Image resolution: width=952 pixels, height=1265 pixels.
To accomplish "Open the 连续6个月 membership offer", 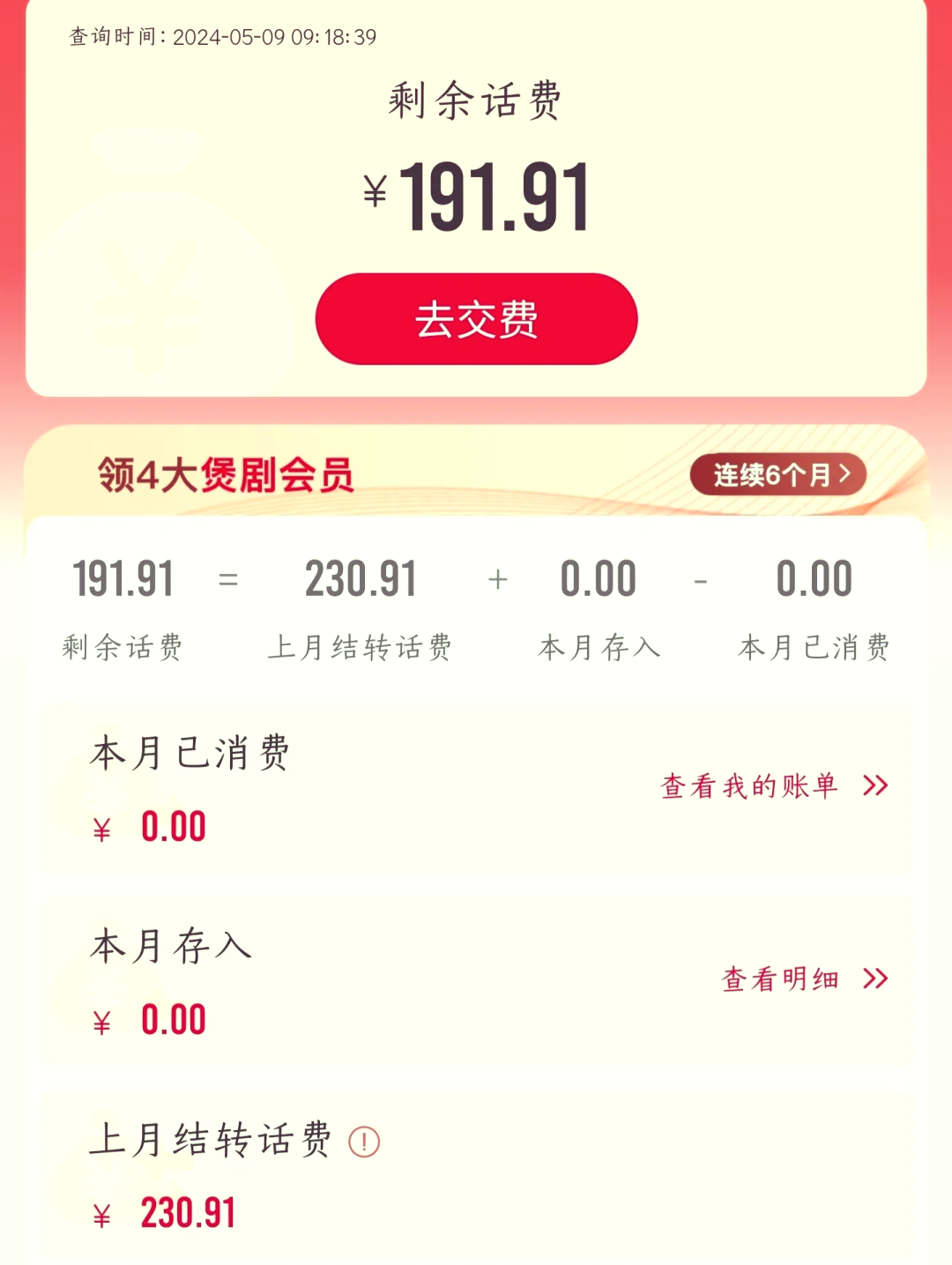I will pyautogui.click(x=777, y=475).
